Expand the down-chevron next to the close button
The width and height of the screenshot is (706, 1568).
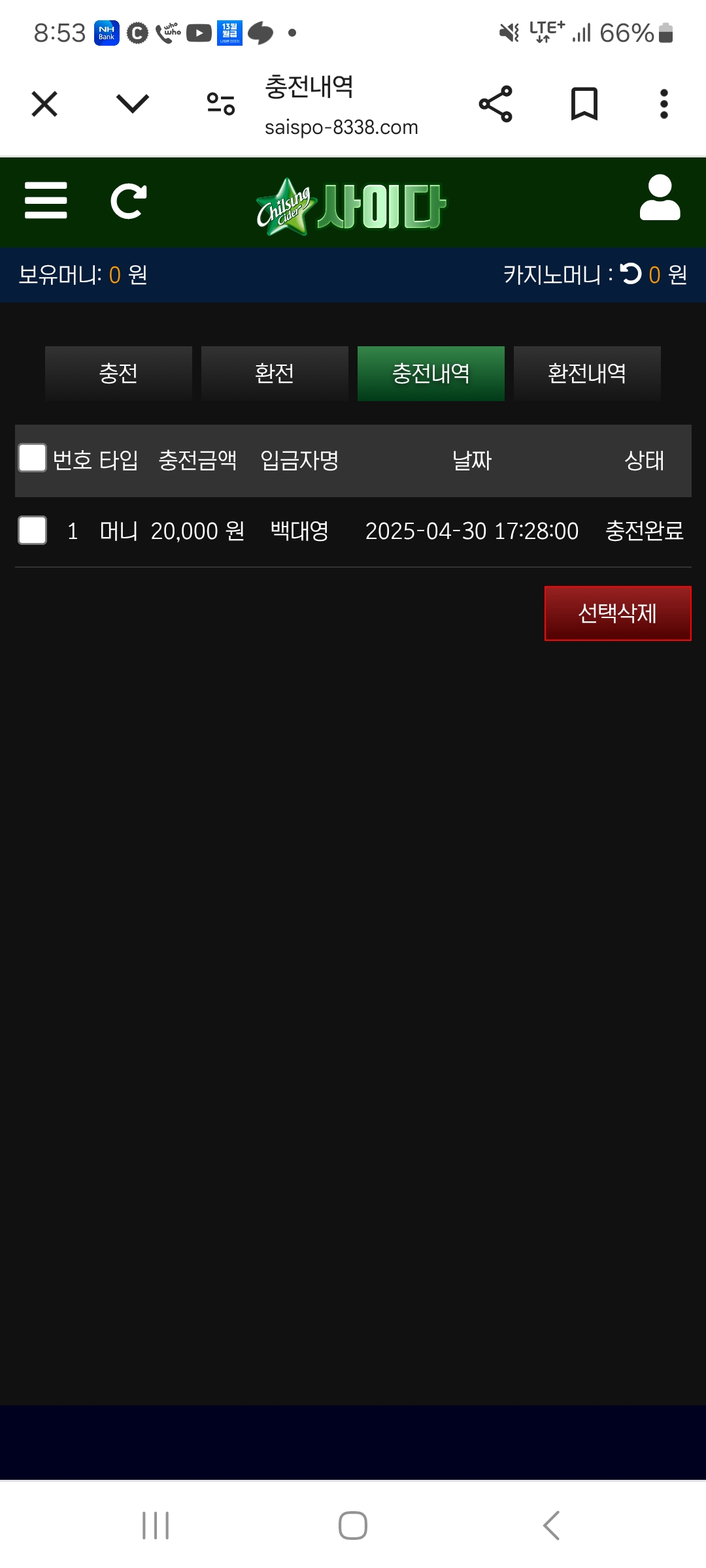pyautogui.click(x=133, y=104)
